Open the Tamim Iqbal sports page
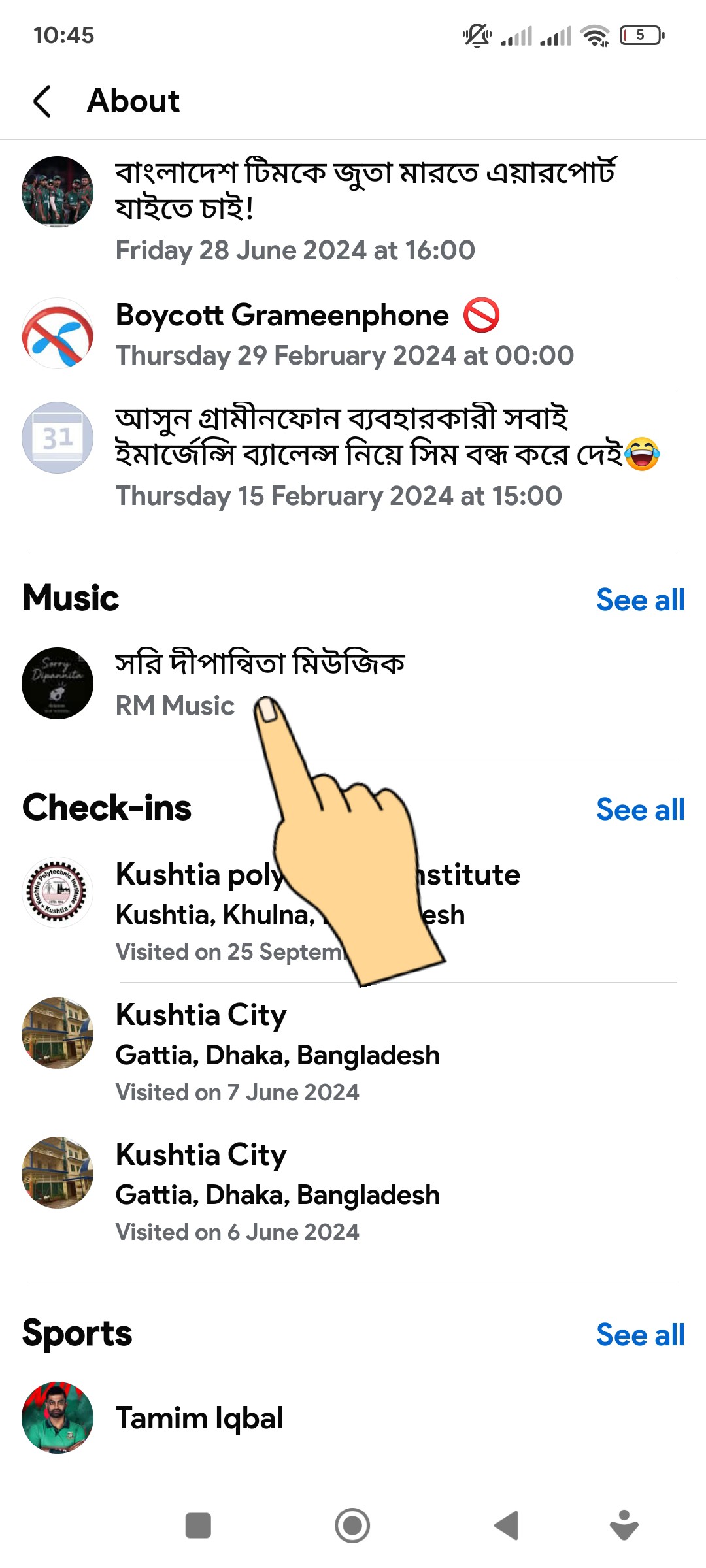 click(x=199, y=1418)
